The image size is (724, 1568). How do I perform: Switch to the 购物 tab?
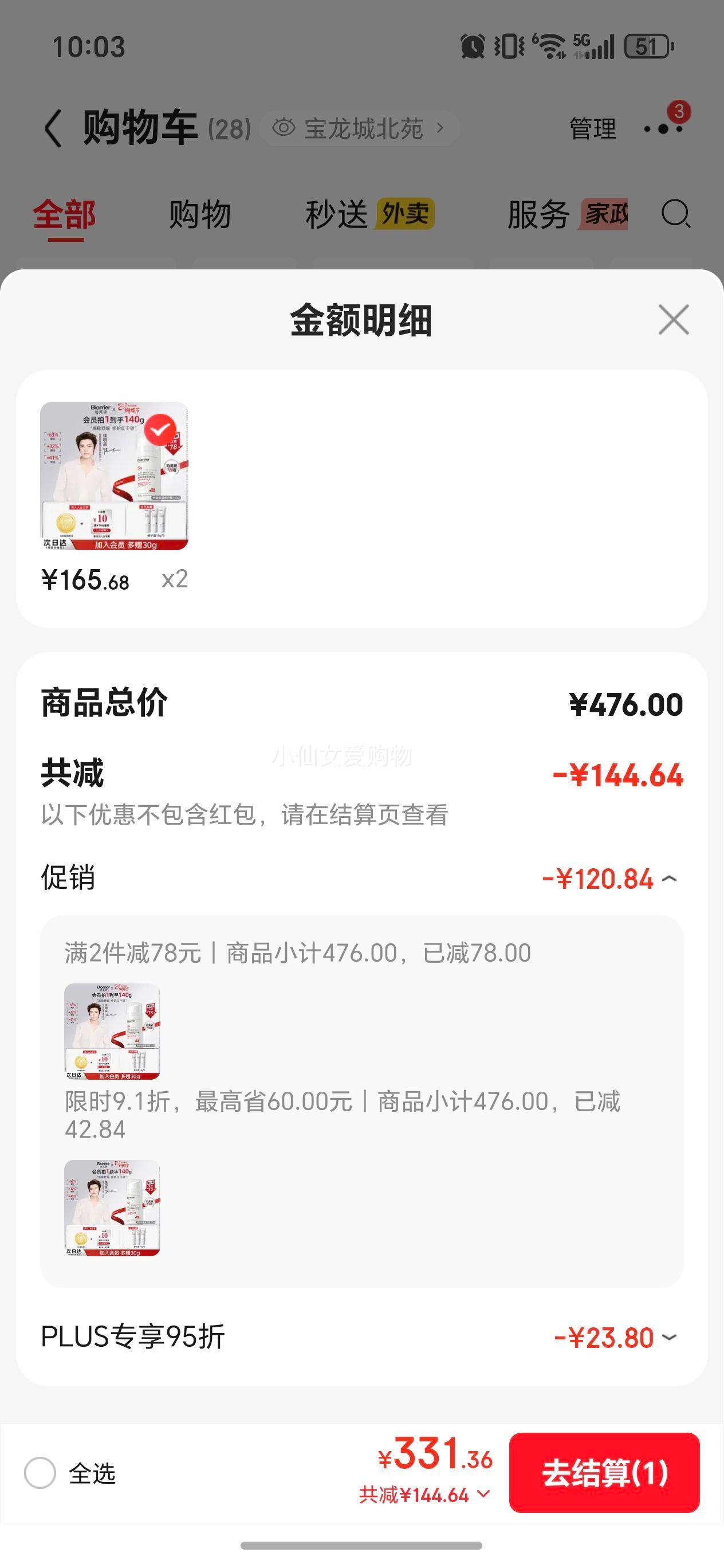[199, 214]
